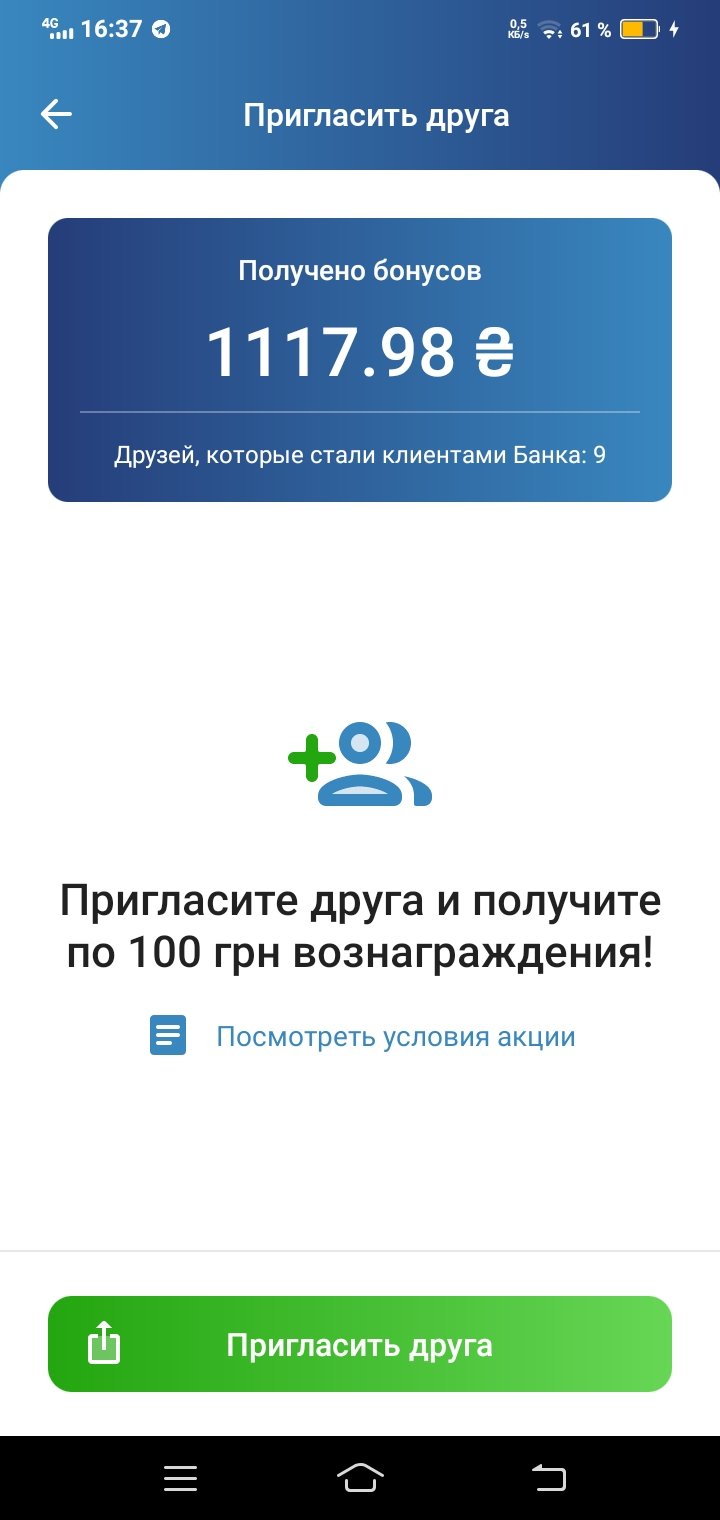
Task: Tap the system home button
Action: click(x=360, y=1478)
